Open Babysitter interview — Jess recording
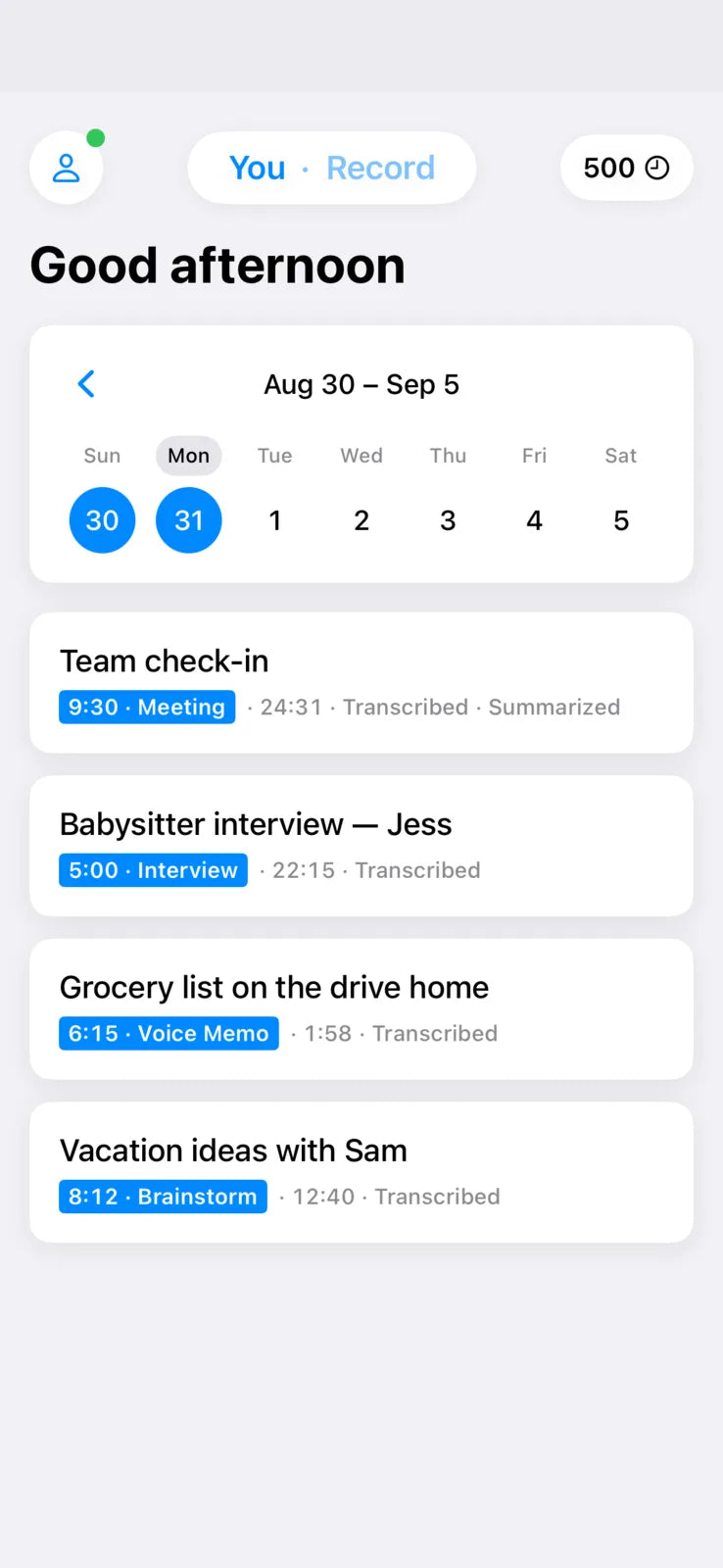Viewport: 723px width, 1568px height. [x=361, y=846]
